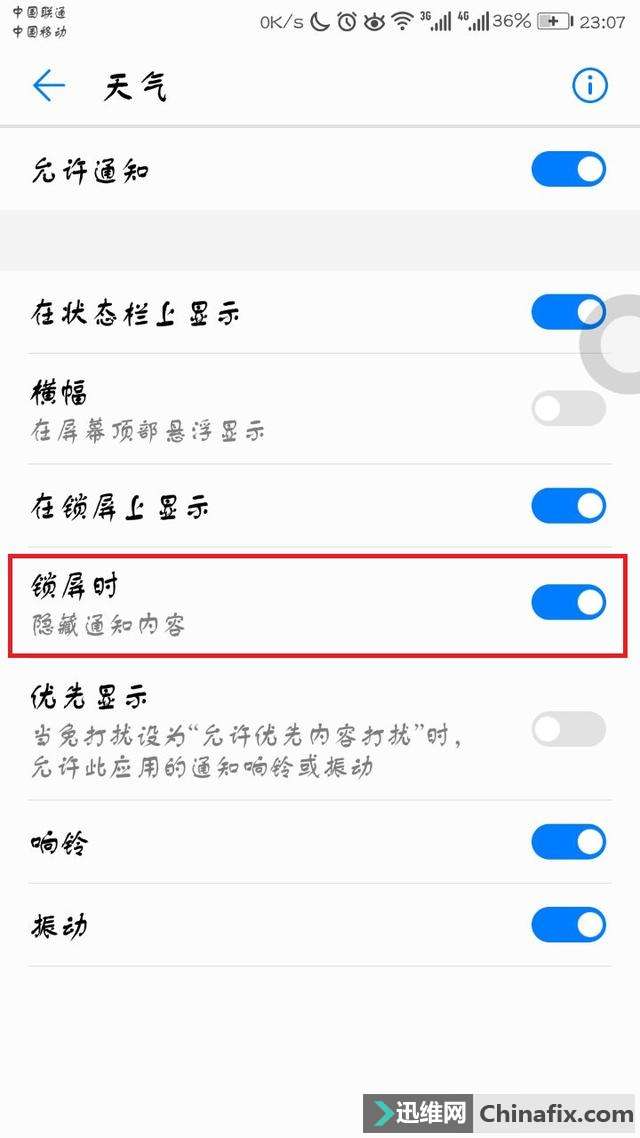The image size is (640, 1138).
Task: Turn off the 允许通知 switch
Action: click(568, 170)
